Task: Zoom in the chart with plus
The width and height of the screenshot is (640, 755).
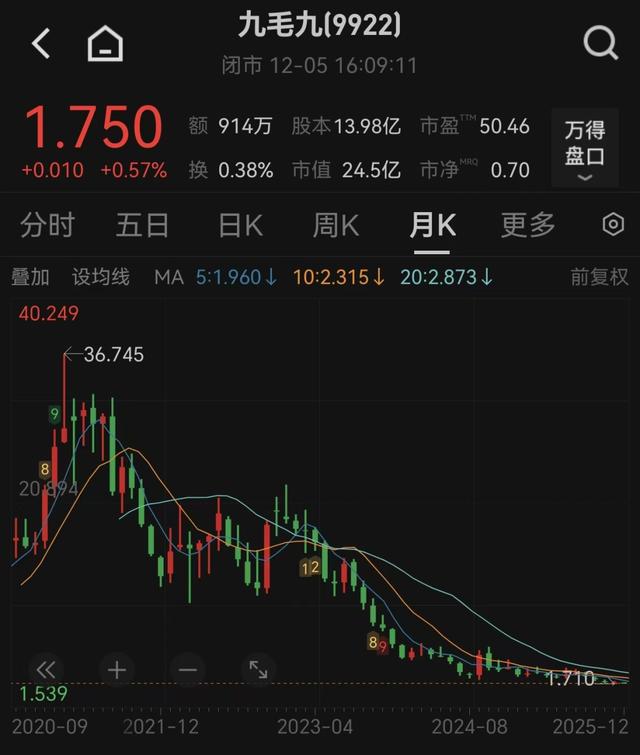Action: point(116,669)
